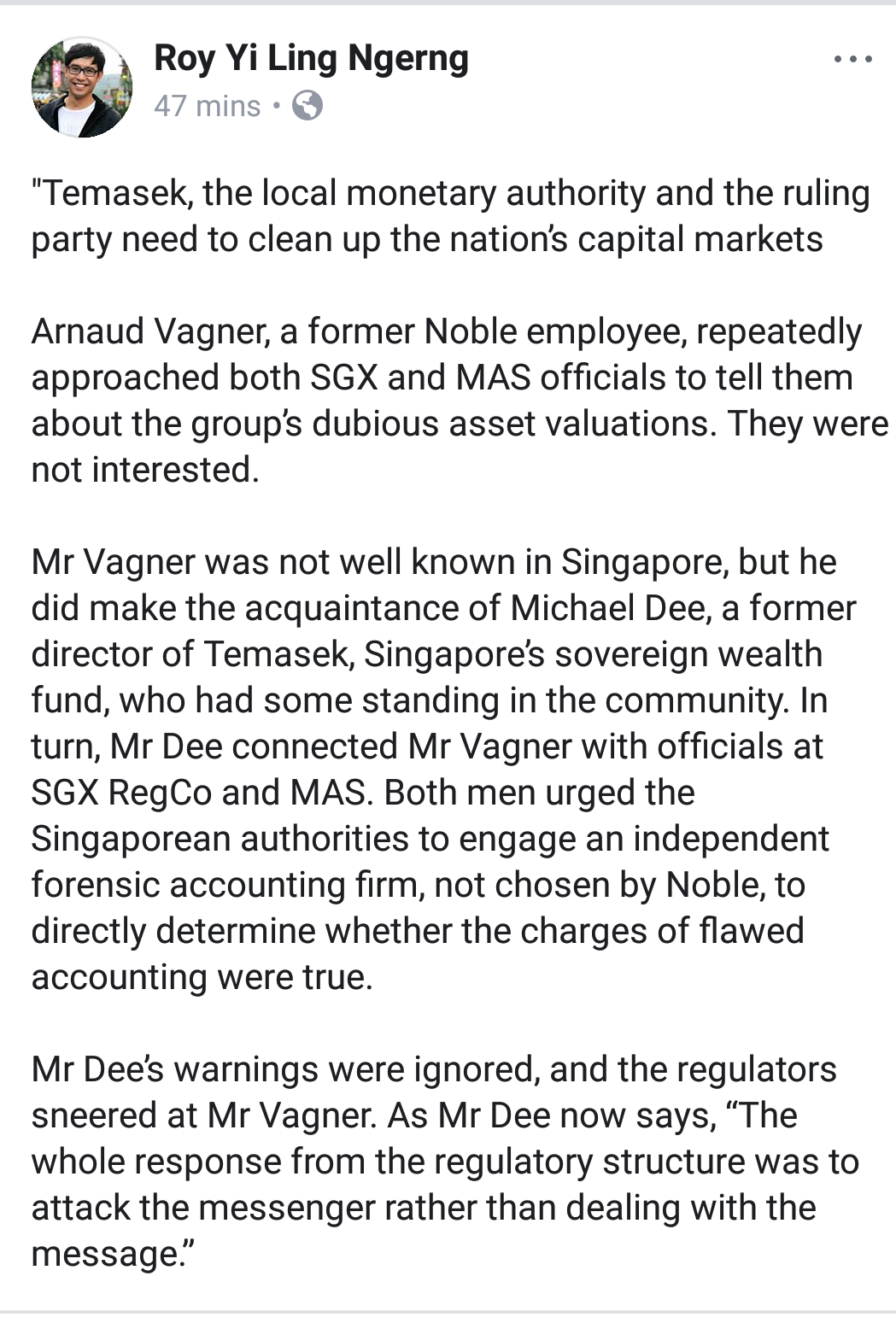Open the post's three-dot options menu

click(852, 60)
